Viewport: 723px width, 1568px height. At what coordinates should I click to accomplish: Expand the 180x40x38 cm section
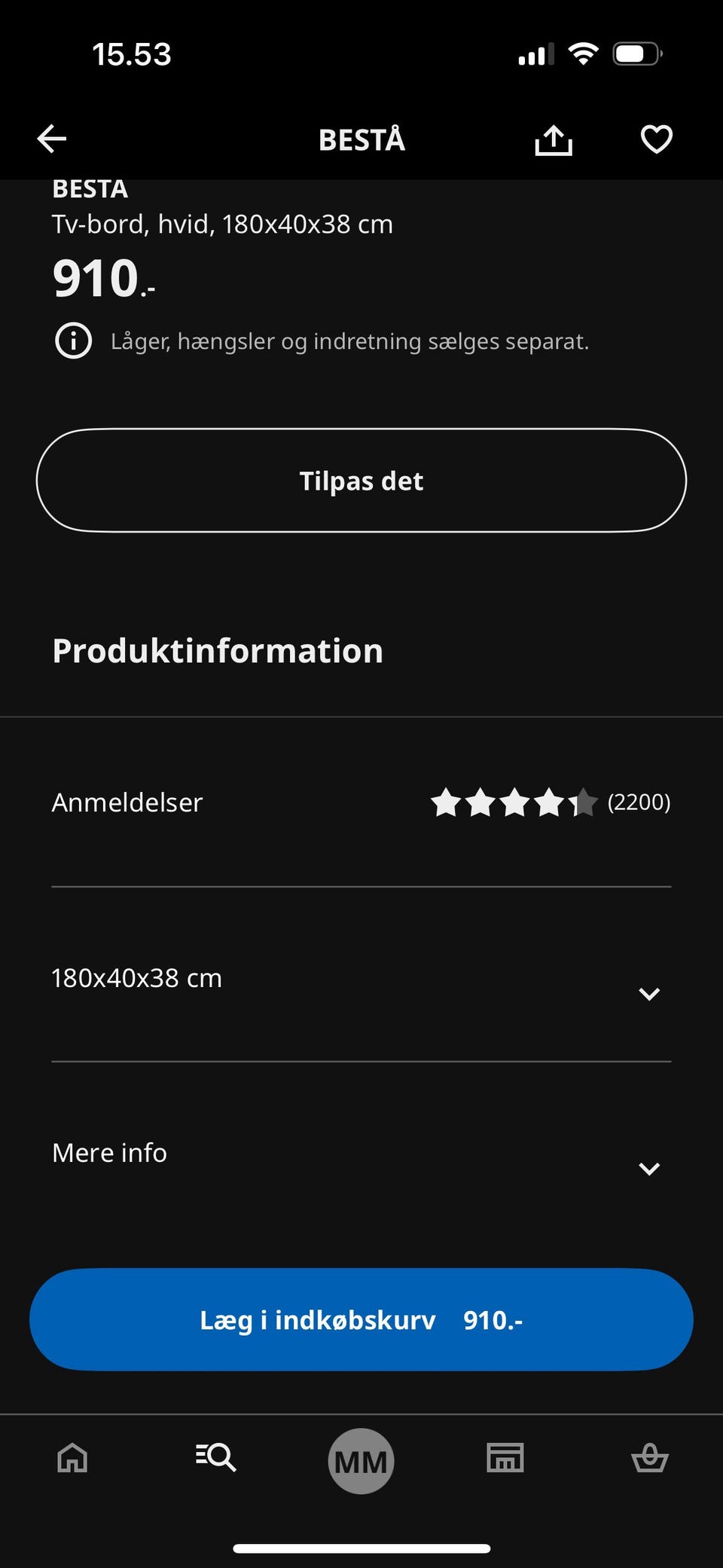(x=361, y=980)
